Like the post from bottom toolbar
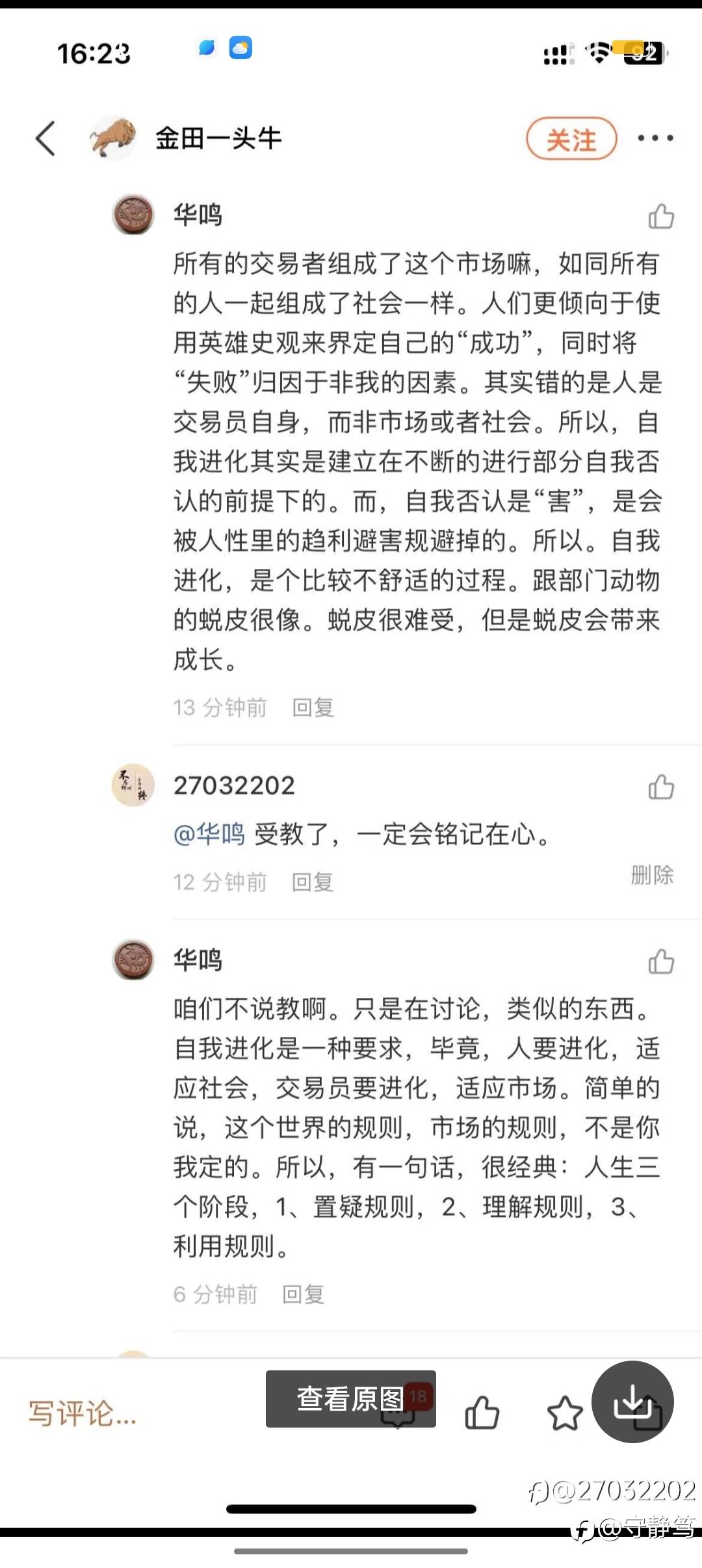The width and height of the screenshot is (702, 1568). click(482, 1413)
